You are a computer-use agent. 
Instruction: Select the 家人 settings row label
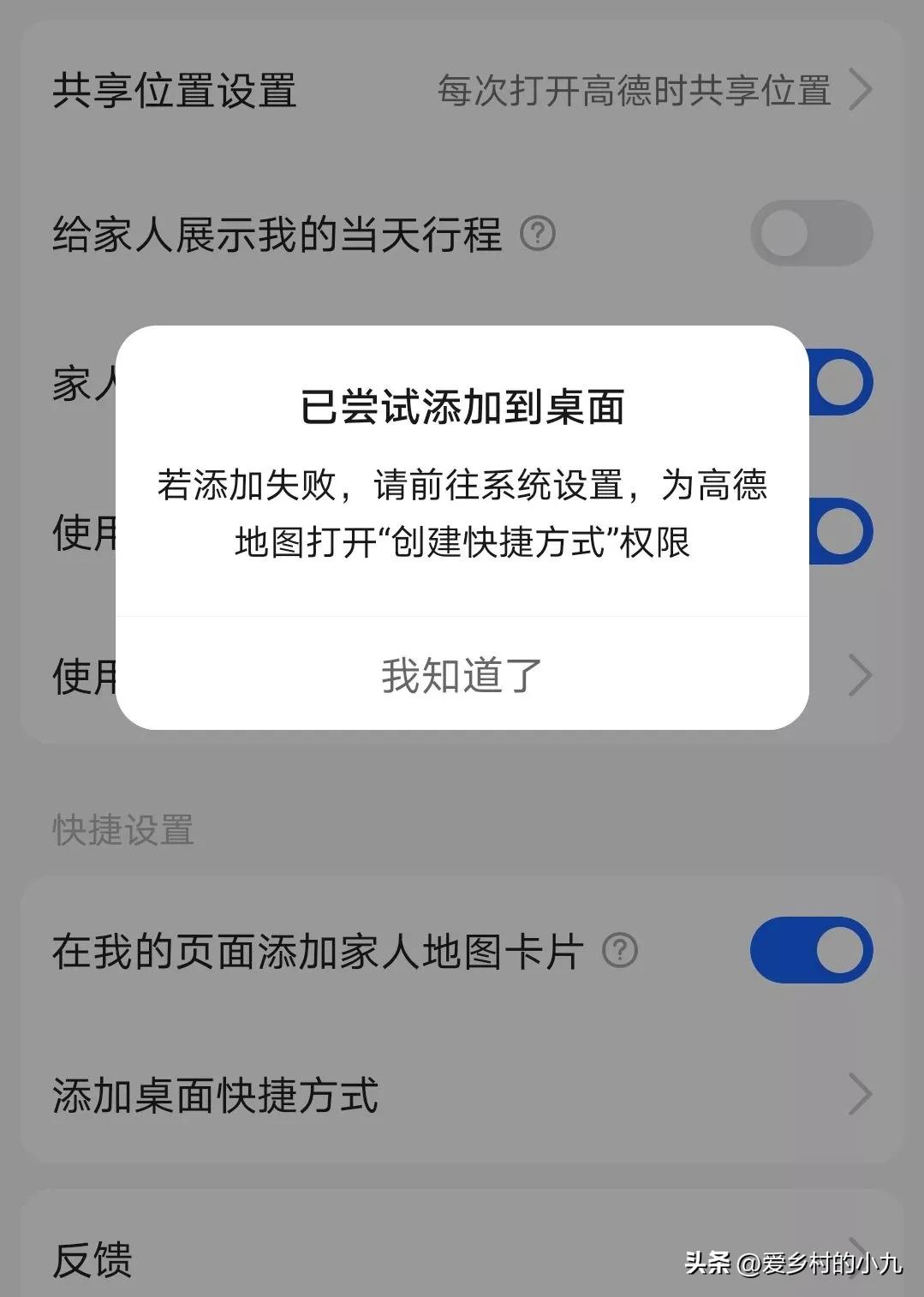coord(79,381)
